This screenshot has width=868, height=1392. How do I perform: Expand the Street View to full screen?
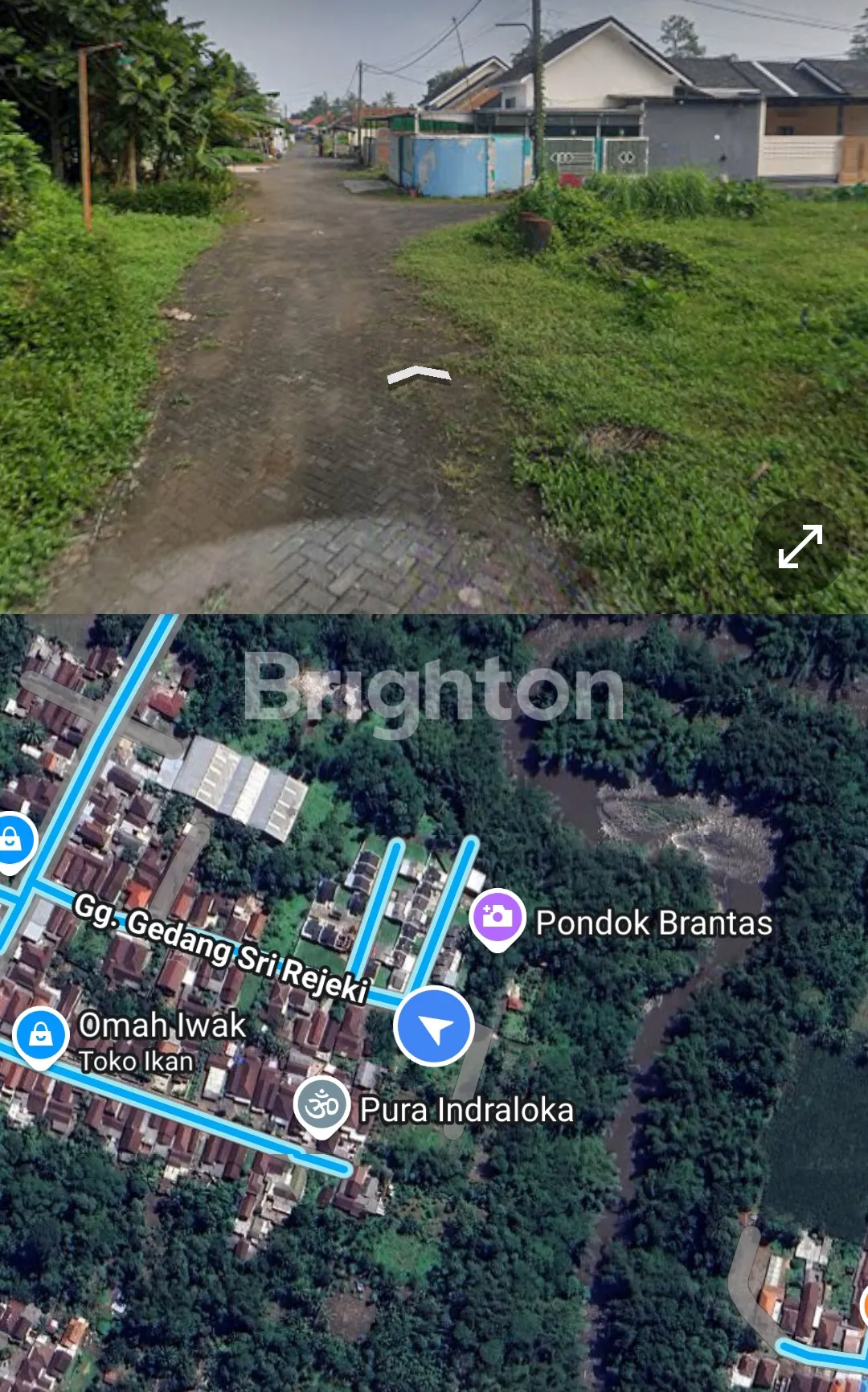pyautogui.click(x=800, y=547)
